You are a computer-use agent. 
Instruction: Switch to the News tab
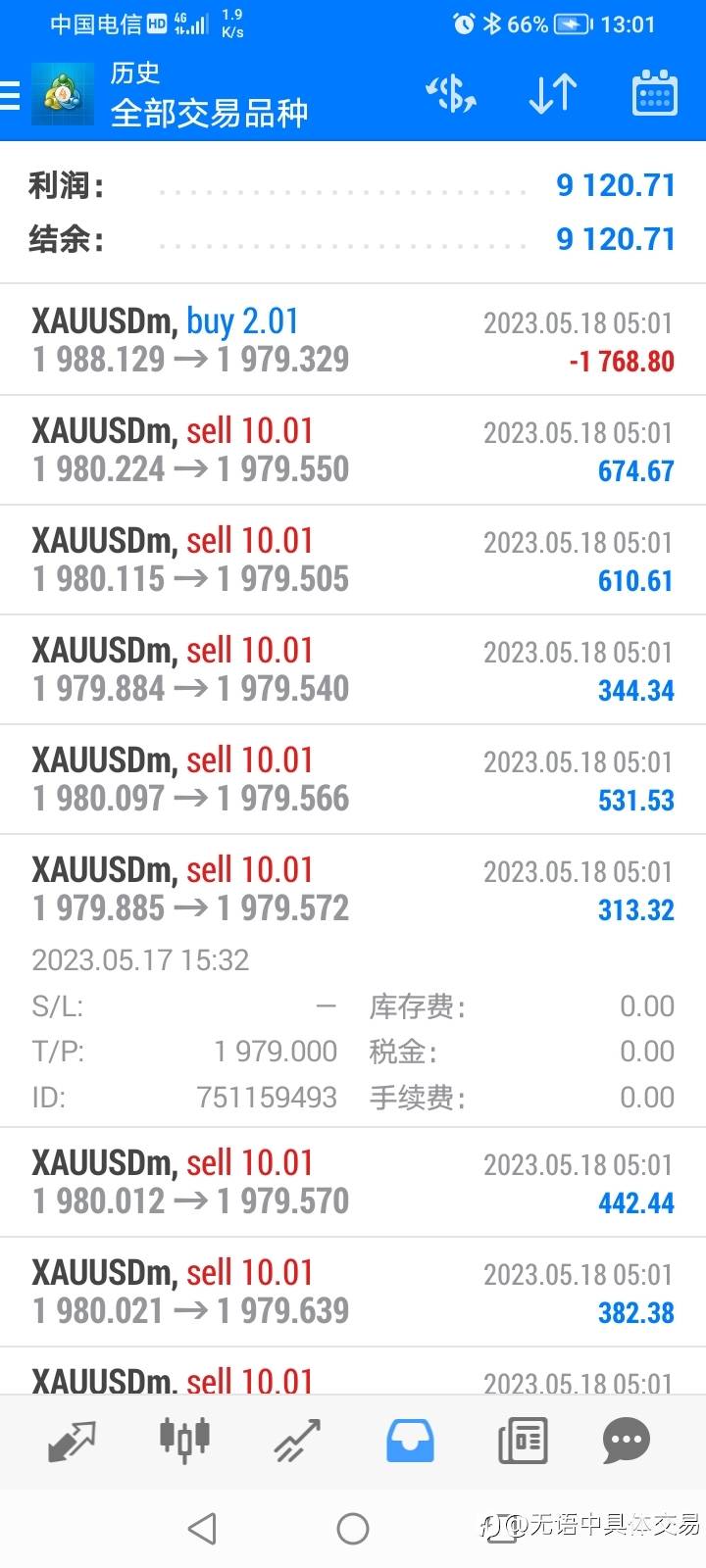click(523, 1441)
